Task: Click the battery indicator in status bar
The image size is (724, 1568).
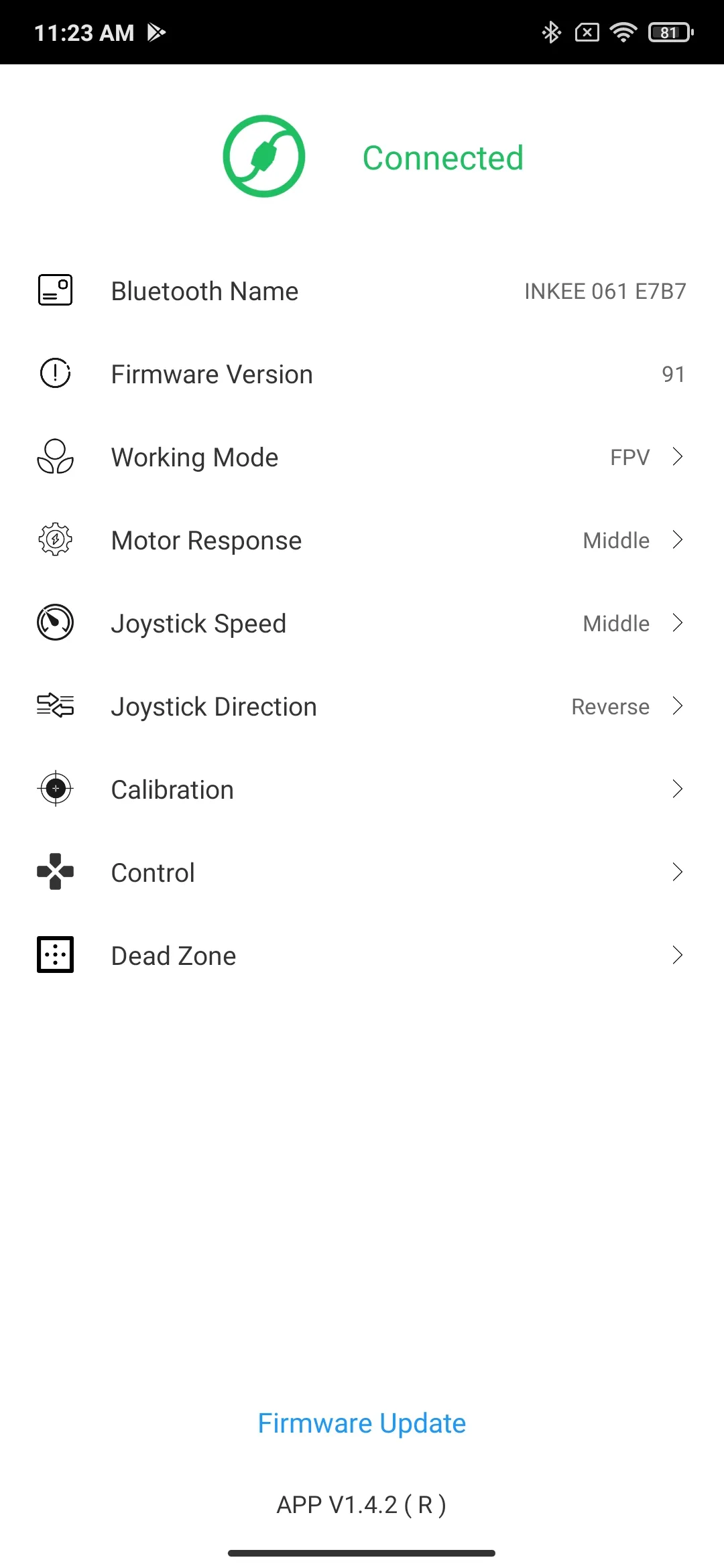Action: point(669,31)
